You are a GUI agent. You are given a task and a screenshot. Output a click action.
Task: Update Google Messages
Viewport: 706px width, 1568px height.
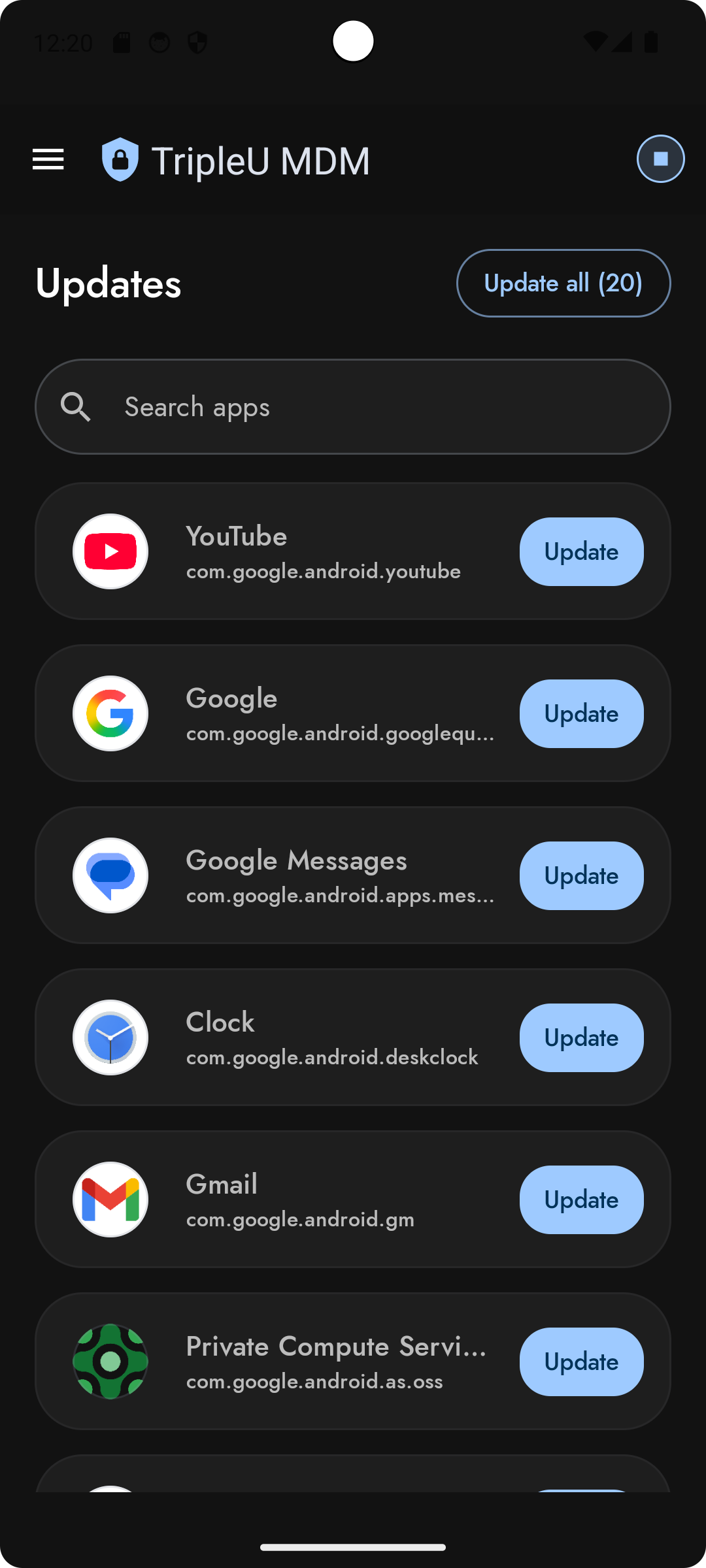coord(581,875)
